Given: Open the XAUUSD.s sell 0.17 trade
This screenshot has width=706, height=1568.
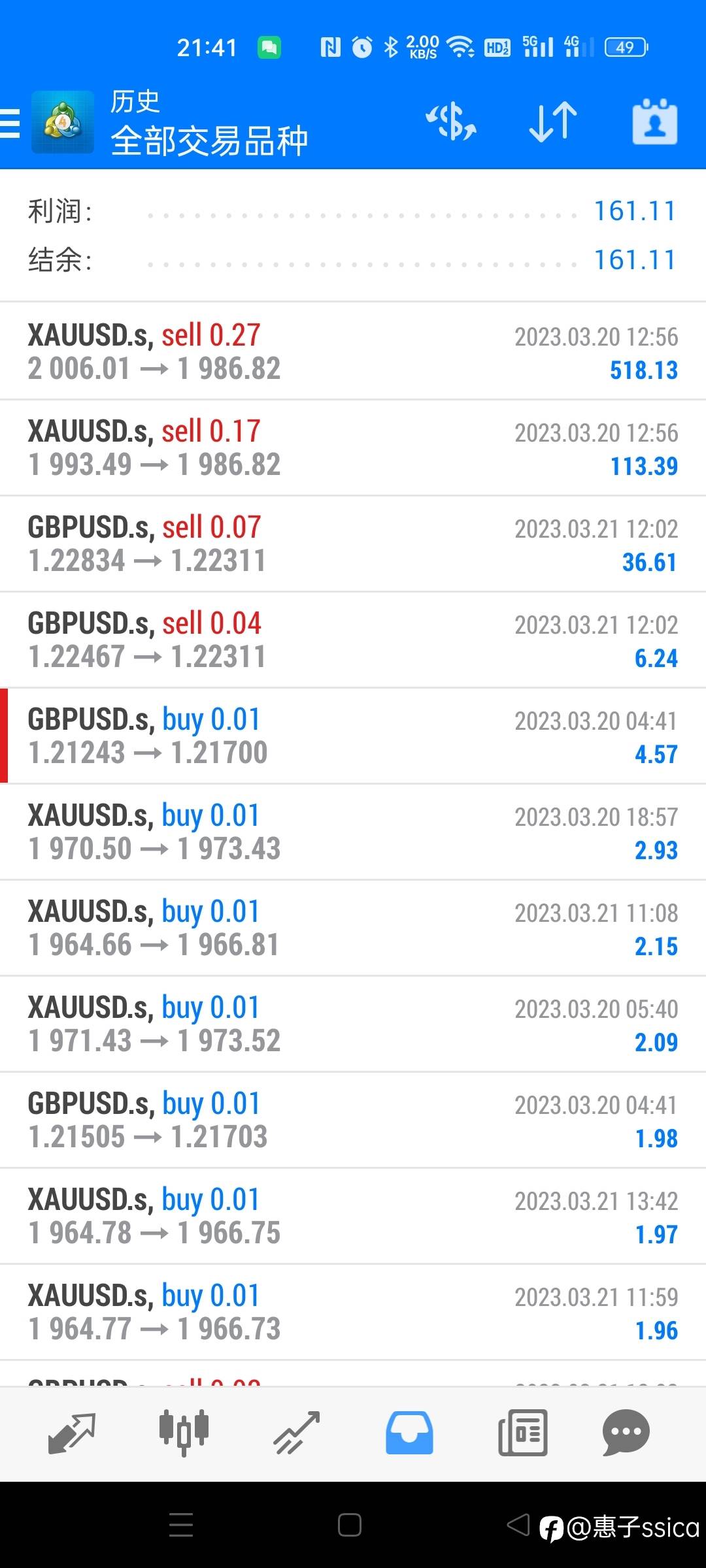Looking at the screenshot, I should [x=353, y=448].
